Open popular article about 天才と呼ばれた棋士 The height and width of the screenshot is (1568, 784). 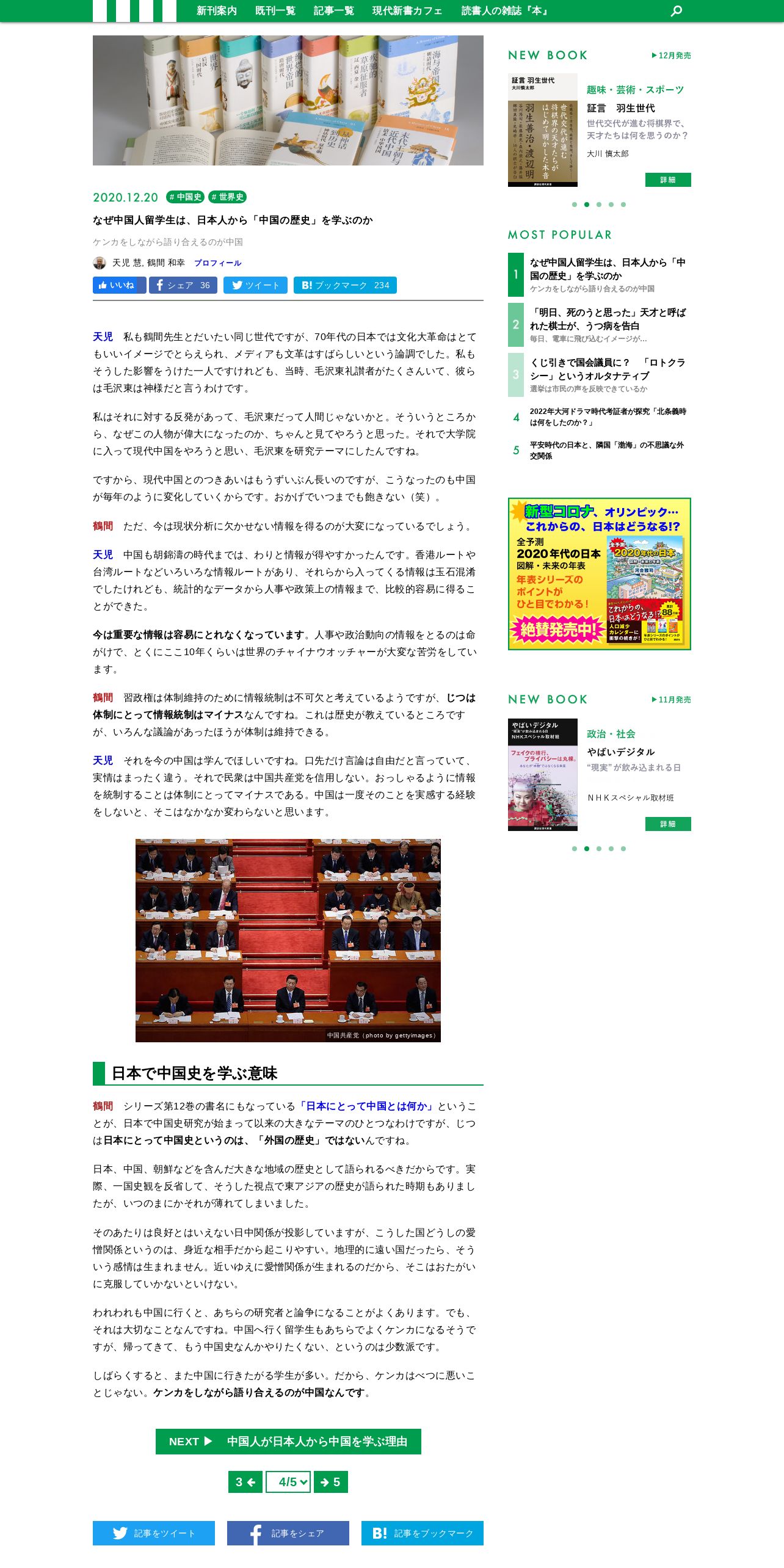coord(607,319)
